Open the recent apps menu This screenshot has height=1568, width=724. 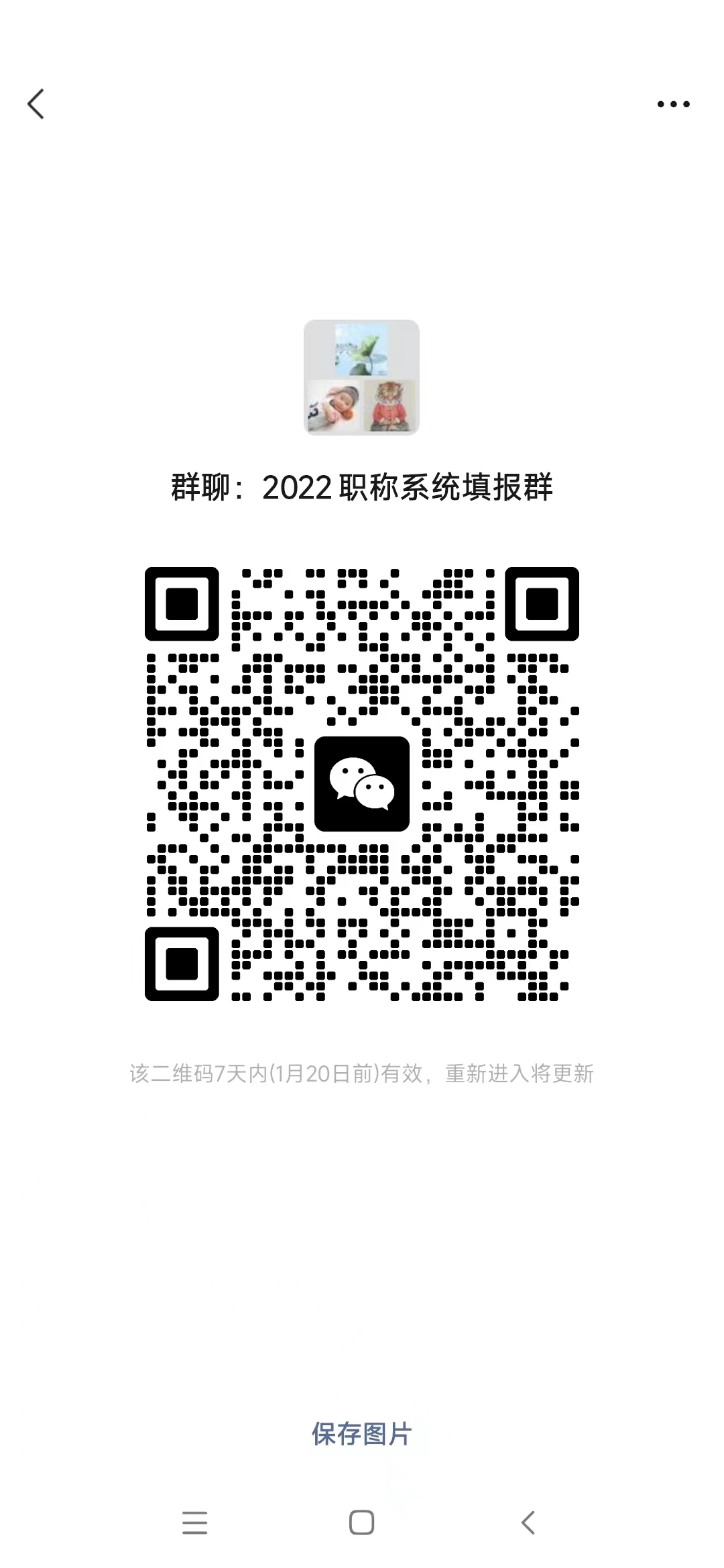pos(194,1522)
